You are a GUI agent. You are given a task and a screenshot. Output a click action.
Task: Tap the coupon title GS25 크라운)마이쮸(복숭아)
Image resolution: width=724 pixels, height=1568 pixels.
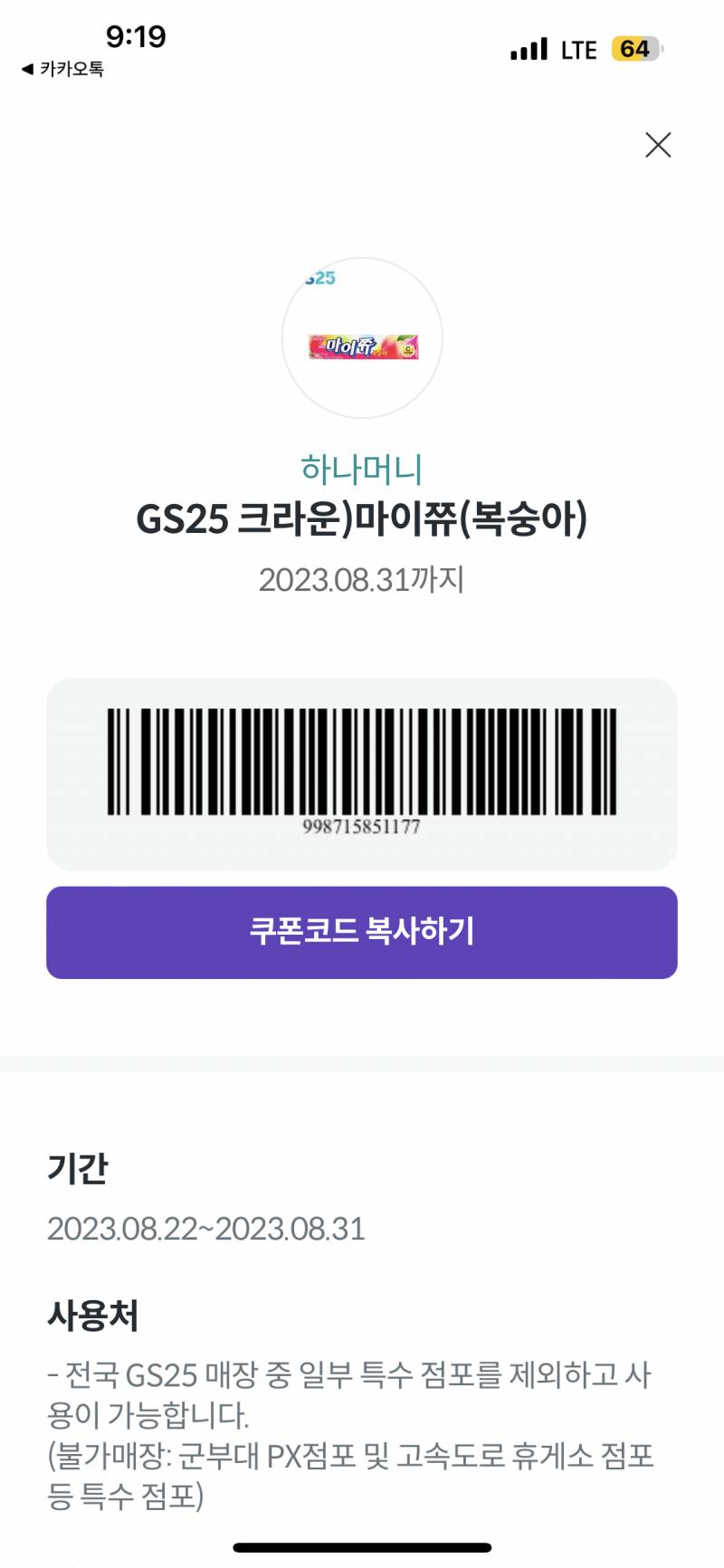(x=362, y=518)
